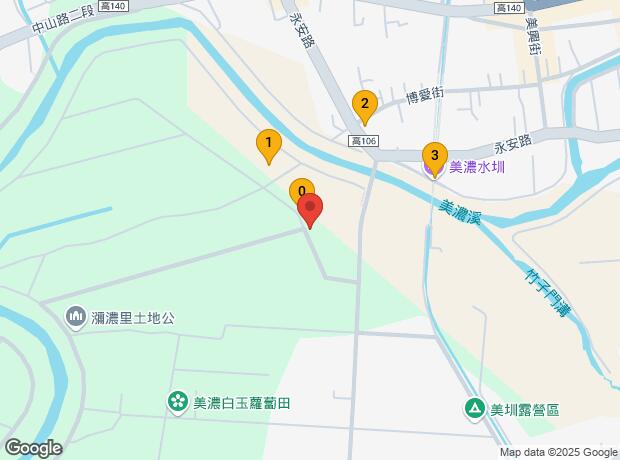The width and height of the screenshot is (620, 460).
Task: Open the yellow marker numbered 2
Action: point(364,105)
